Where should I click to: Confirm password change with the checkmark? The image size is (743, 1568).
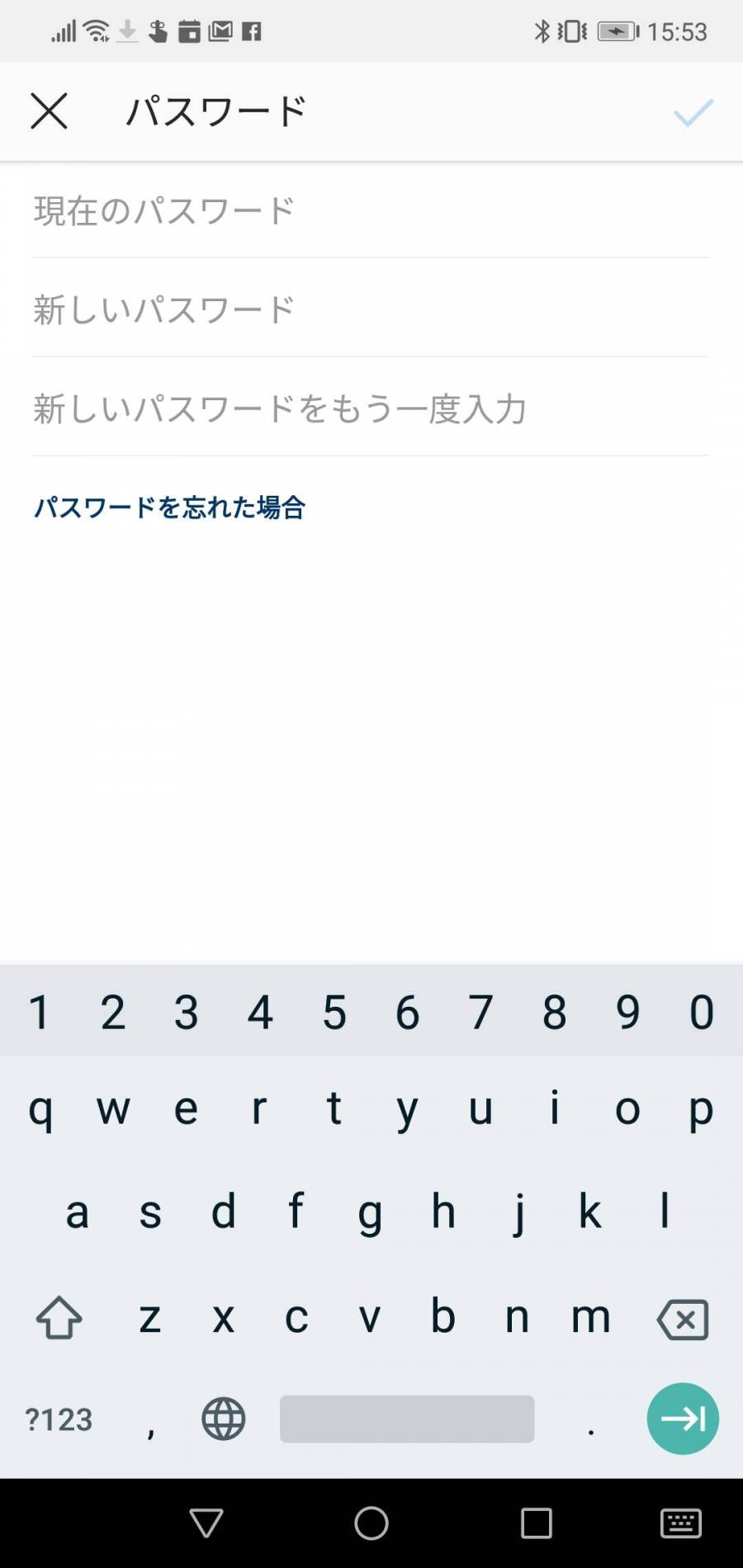click(x=693, y=113)
